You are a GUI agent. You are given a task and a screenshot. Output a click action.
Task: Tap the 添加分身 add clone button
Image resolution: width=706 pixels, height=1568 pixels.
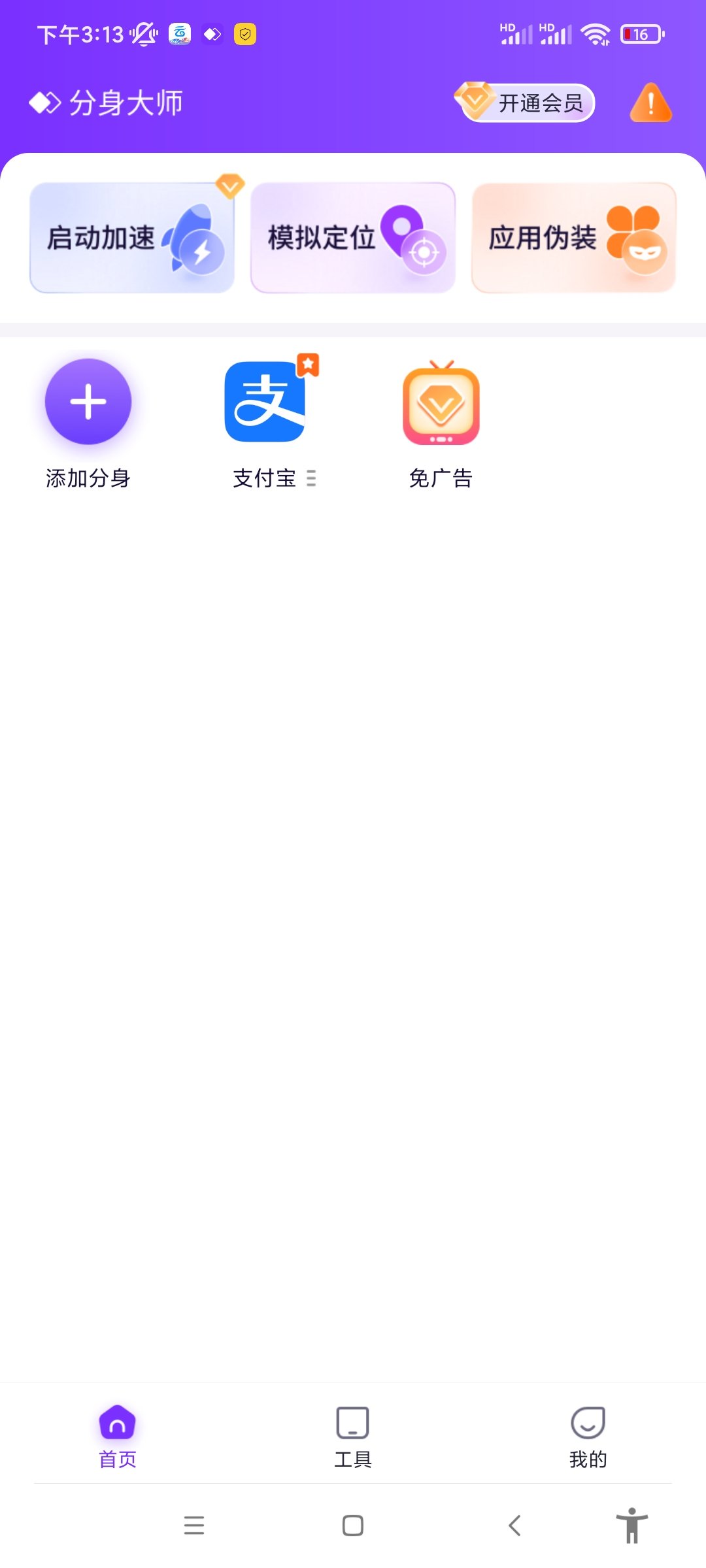pos(88,402)
